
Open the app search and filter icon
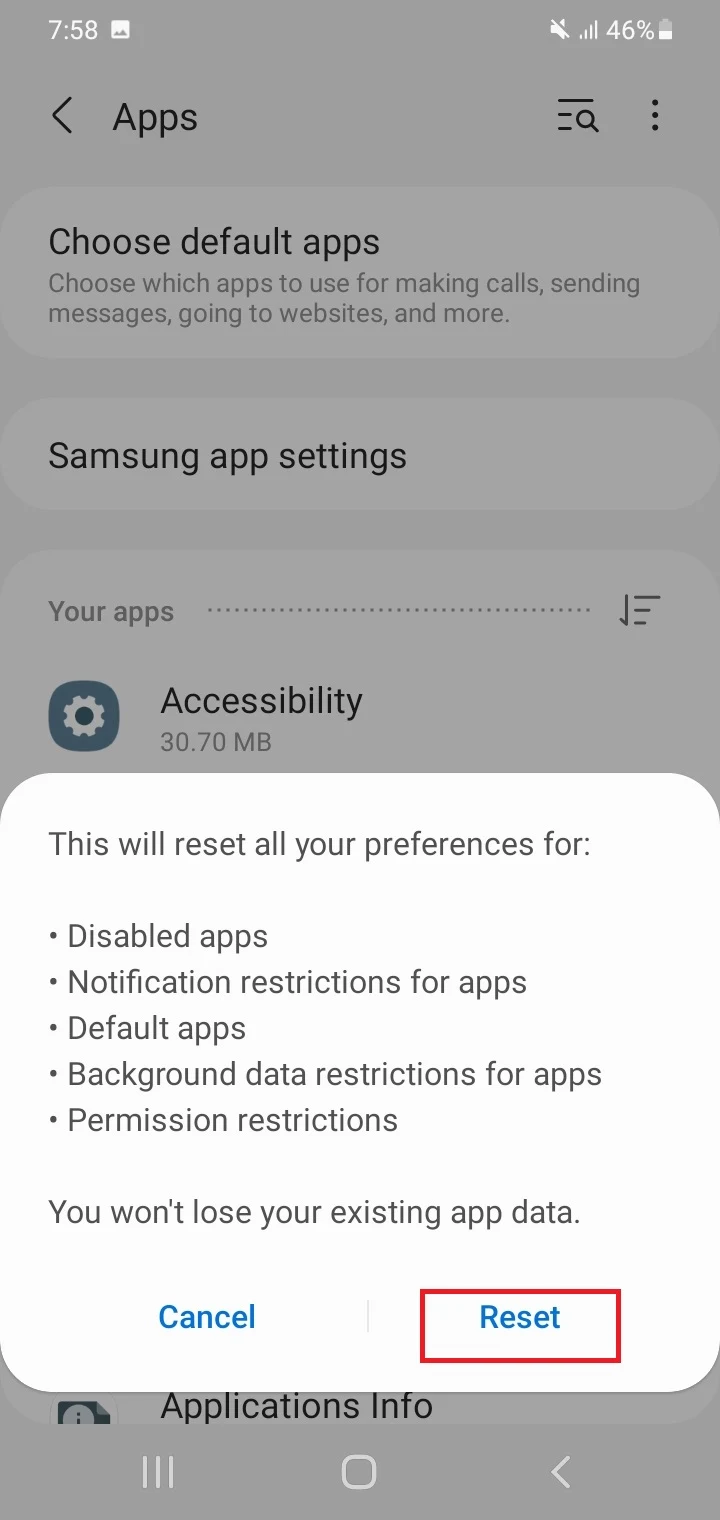point(577,117)
